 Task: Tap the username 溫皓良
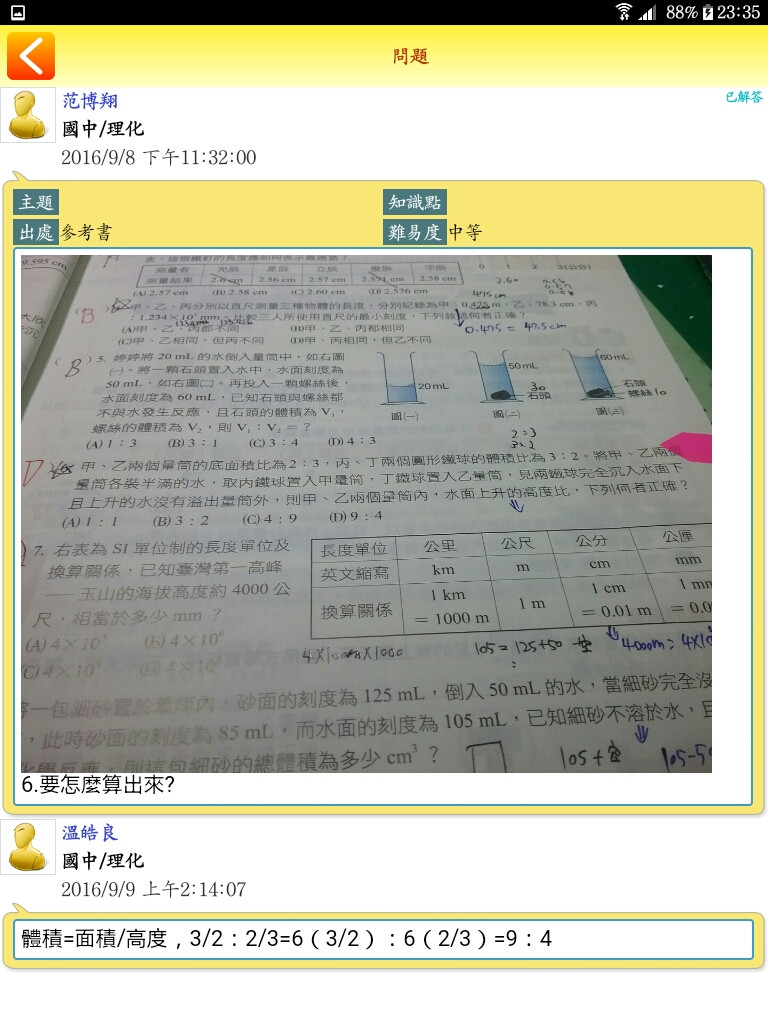coord(90,832)
